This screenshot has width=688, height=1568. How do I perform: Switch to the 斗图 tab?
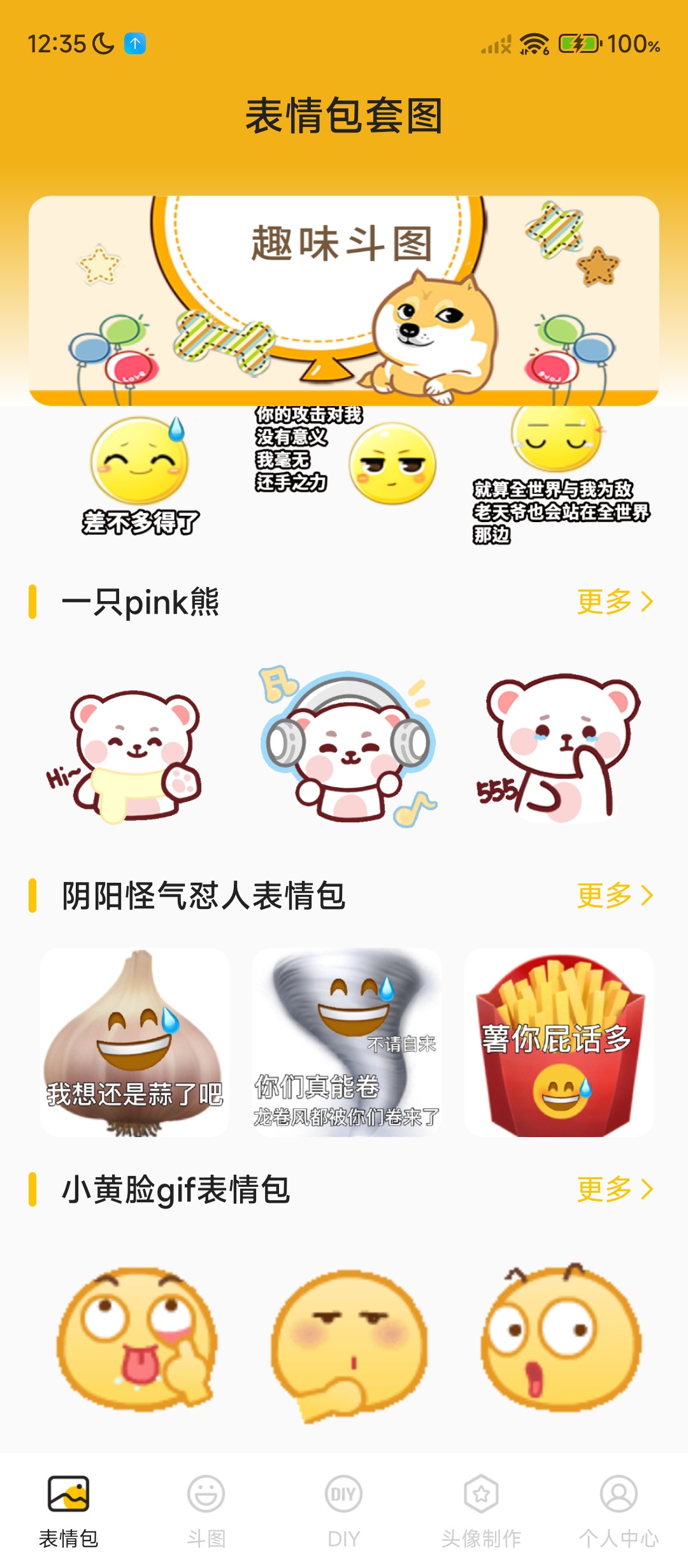tap(206, 1511)
